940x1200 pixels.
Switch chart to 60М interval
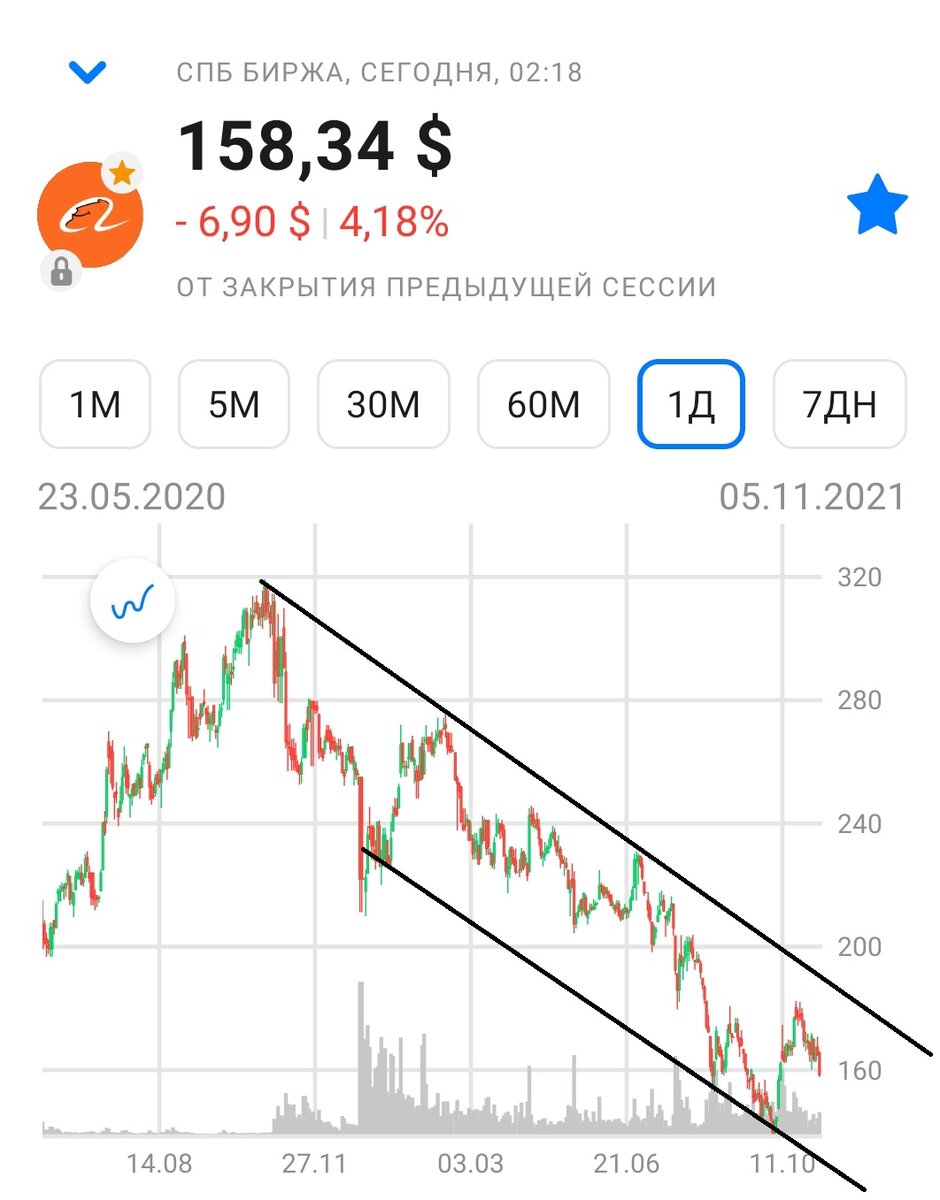tap(543, 405)
